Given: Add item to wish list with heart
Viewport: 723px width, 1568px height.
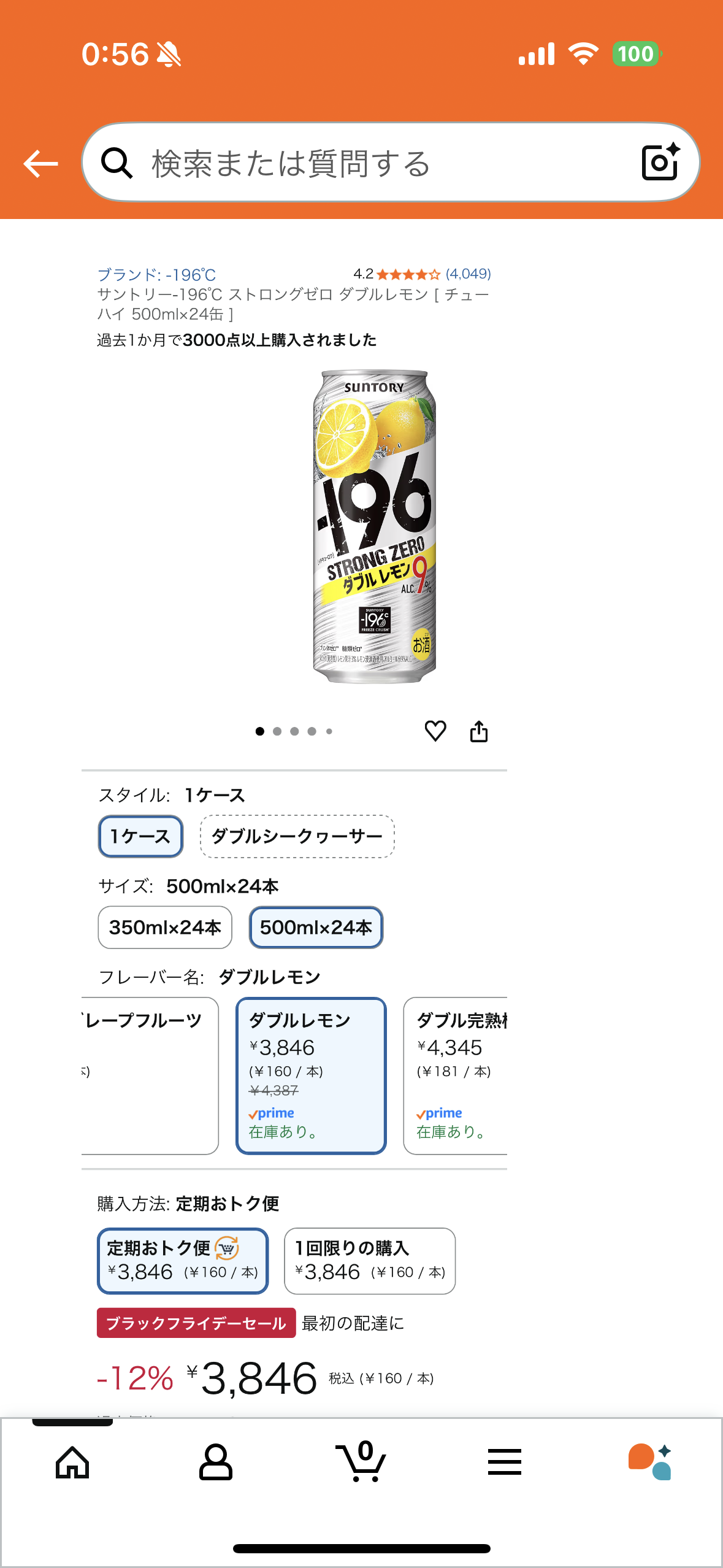Looking at the screenshot, I should point(435,731).
